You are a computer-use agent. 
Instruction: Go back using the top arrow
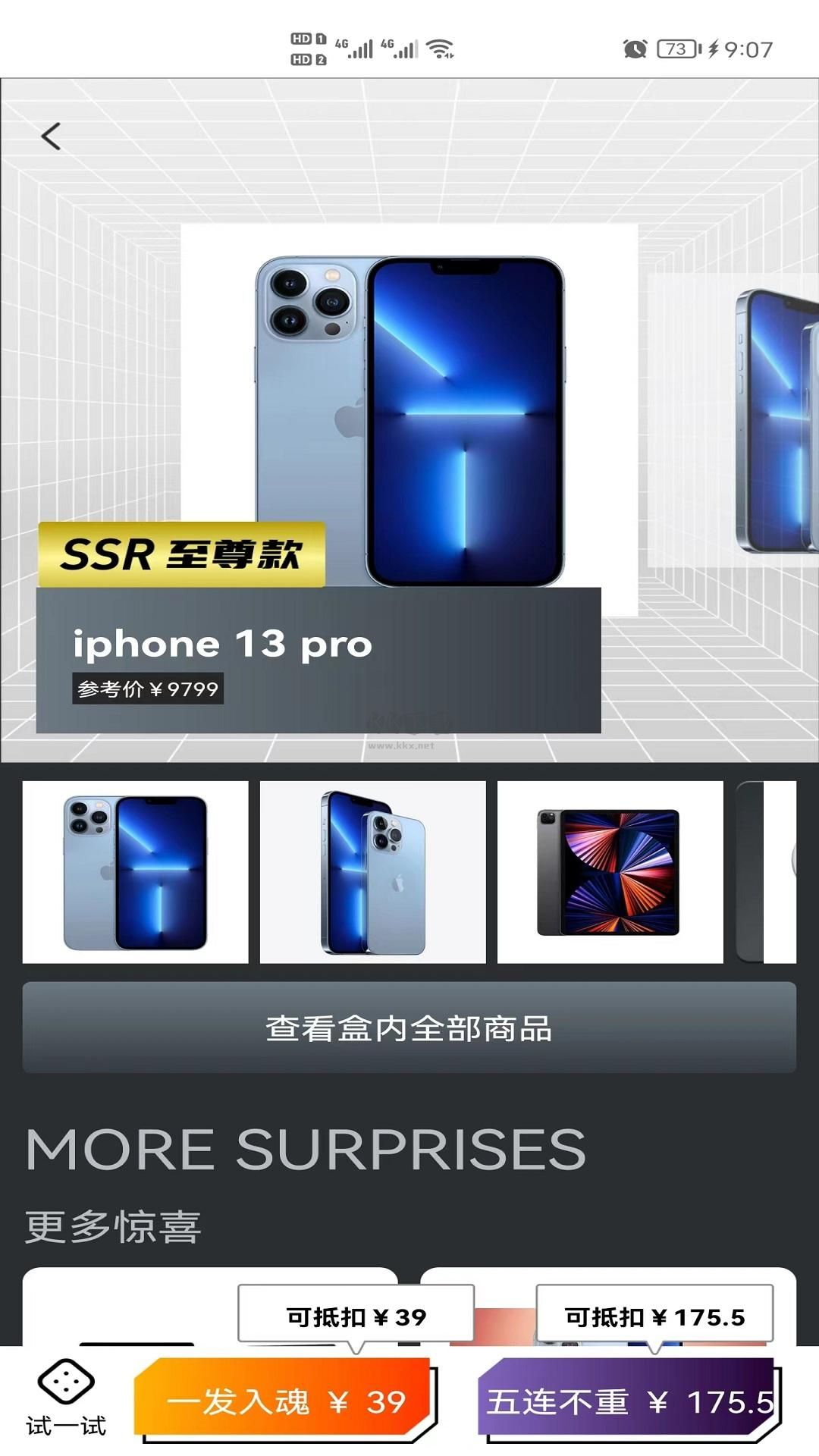point(51,136)
